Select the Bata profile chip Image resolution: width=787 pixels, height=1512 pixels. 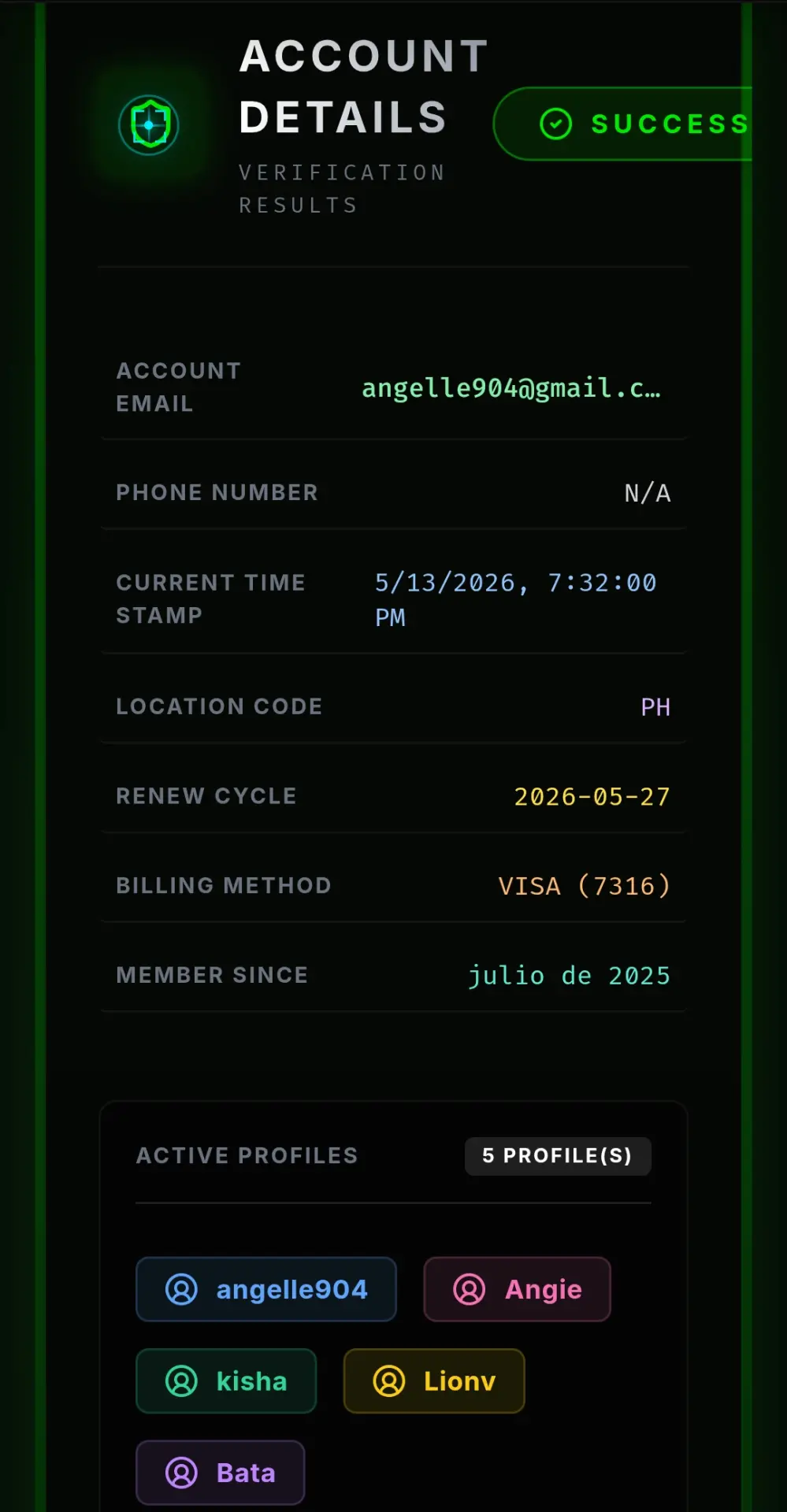220,1473
